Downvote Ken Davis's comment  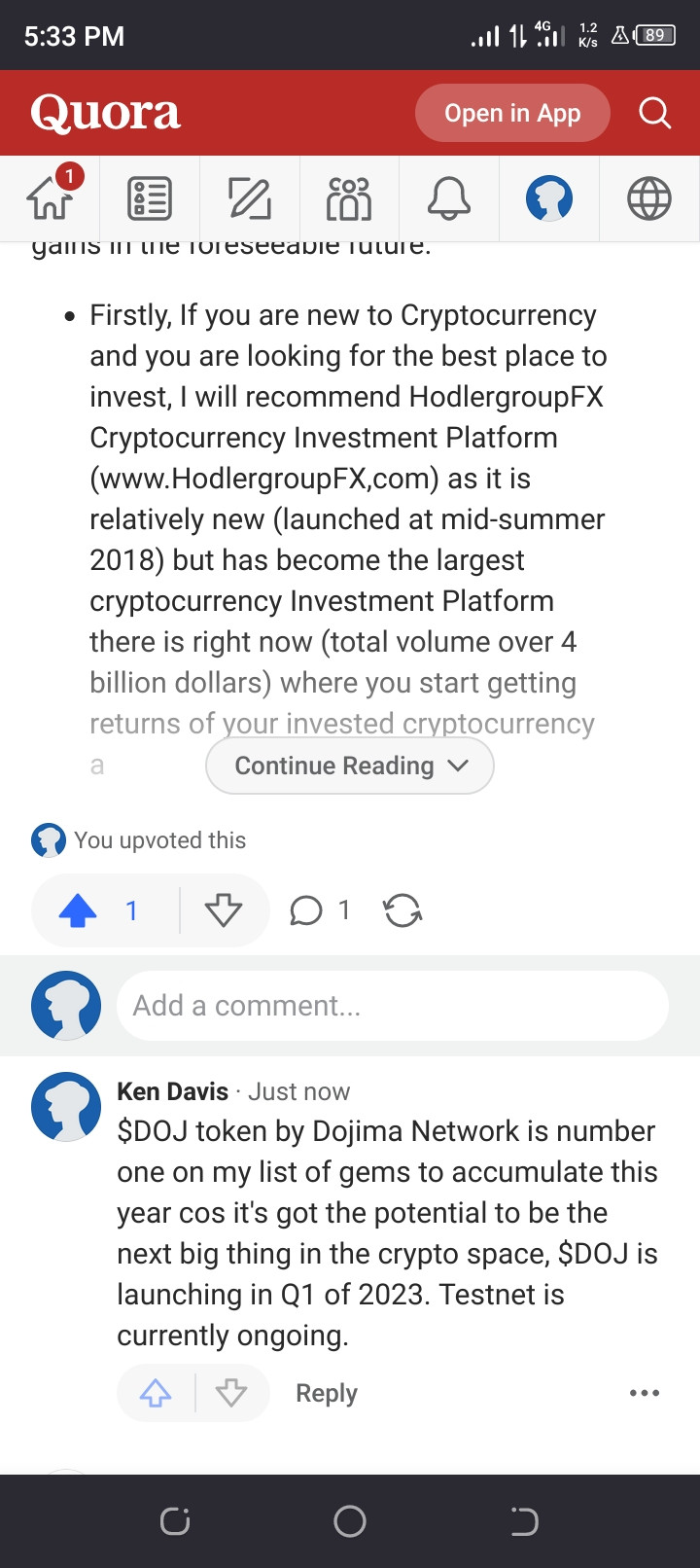coord(231,1393)
